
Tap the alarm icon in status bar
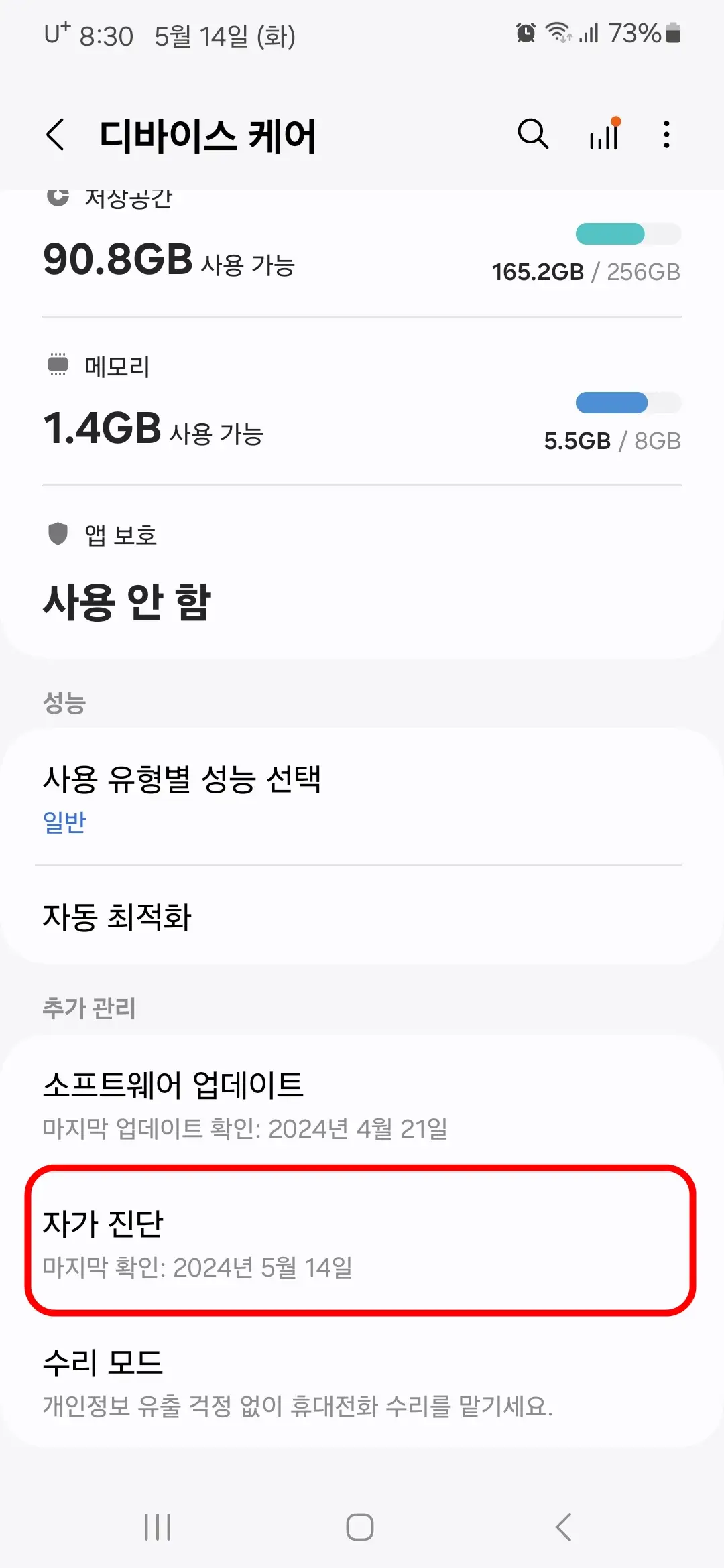[525, 33]
